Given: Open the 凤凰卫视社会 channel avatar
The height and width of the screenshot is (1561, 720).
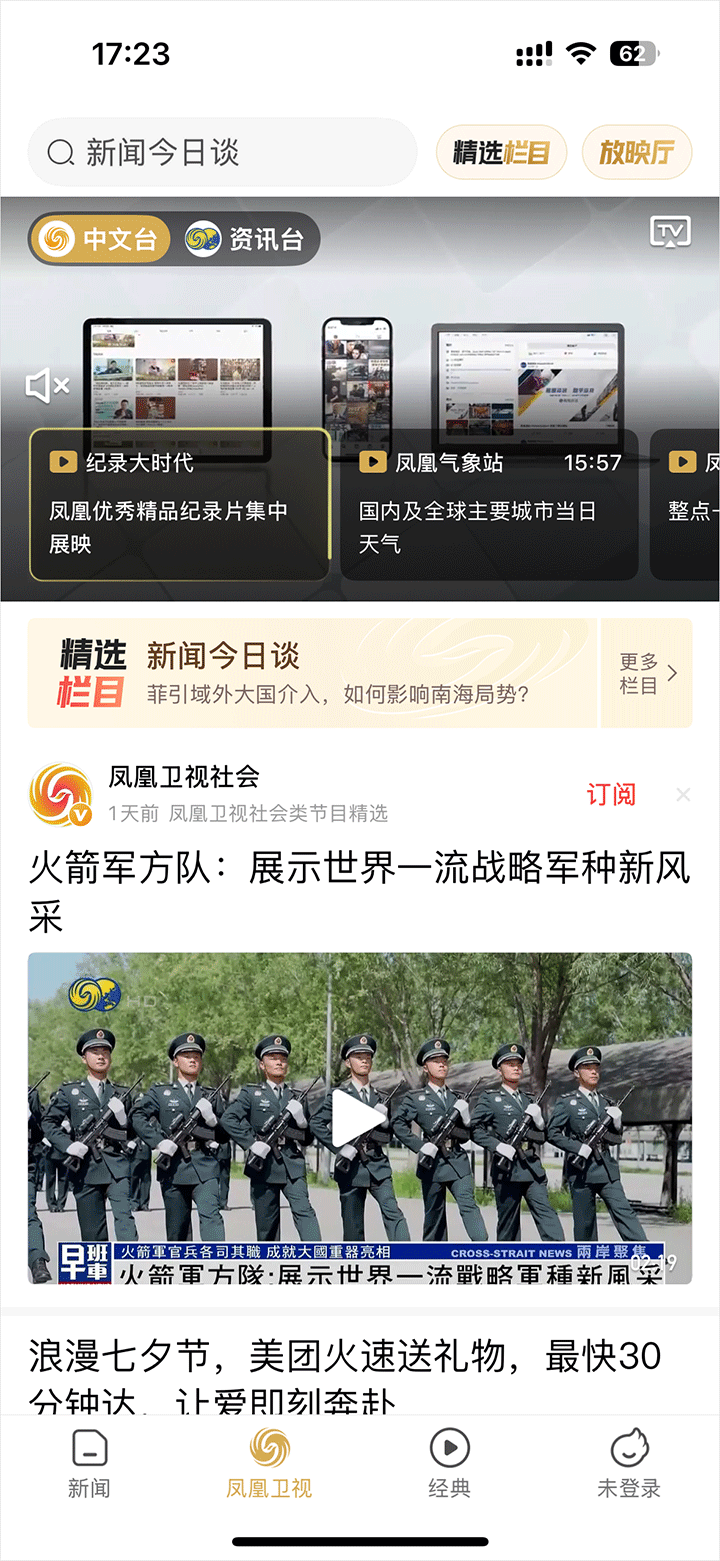Looking at the screenshot, I should [x=61, y=795].
